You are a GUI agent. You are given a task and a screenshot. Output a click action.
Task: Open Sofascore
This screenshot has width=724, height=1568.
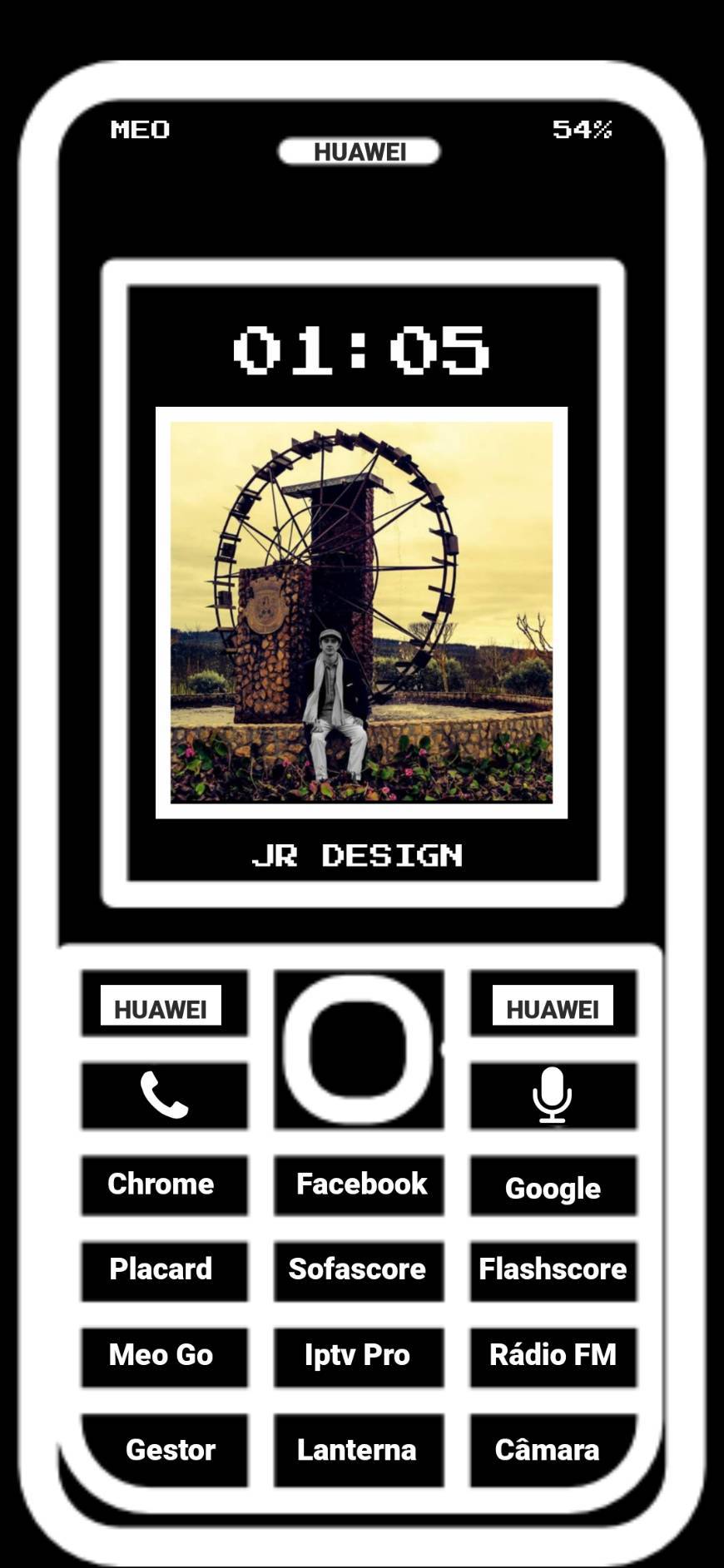[359, 1270]
